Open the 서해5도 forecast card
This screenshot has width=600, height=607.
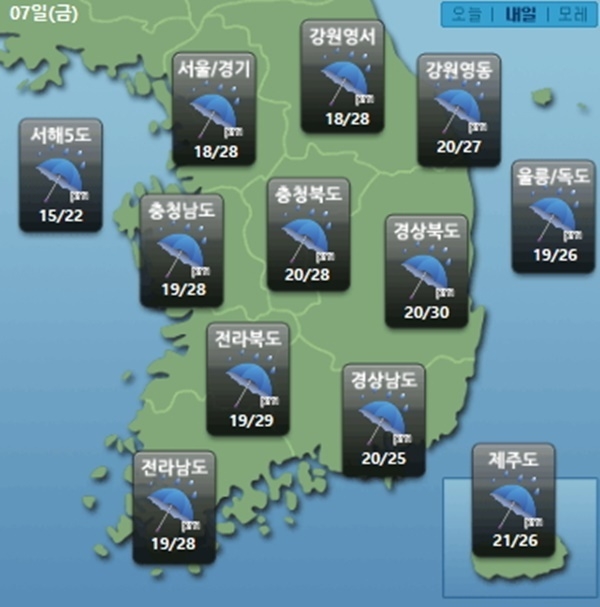[x=60, y=175]
